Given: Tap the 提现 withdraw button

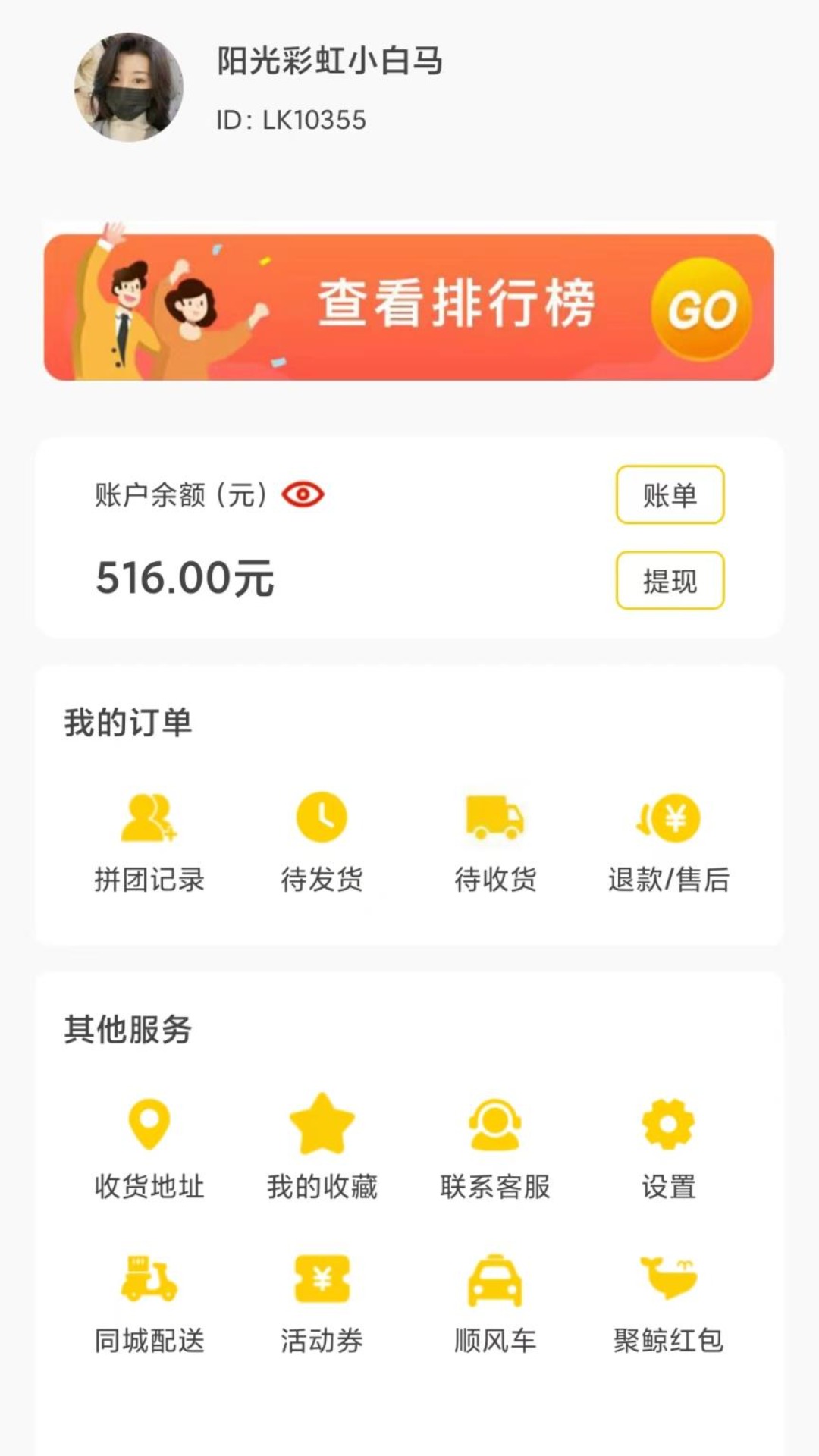Looking at the screenshot, I should point(670,580).
